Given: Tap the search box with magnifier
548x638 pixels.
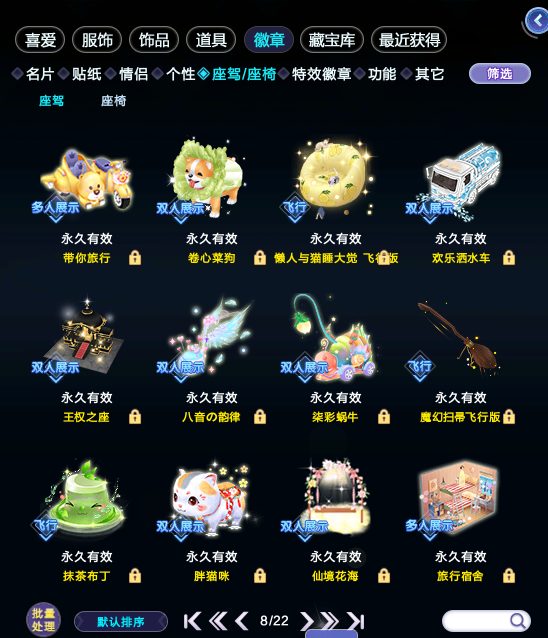Looking at the screenshot, I should click(486, 621).
